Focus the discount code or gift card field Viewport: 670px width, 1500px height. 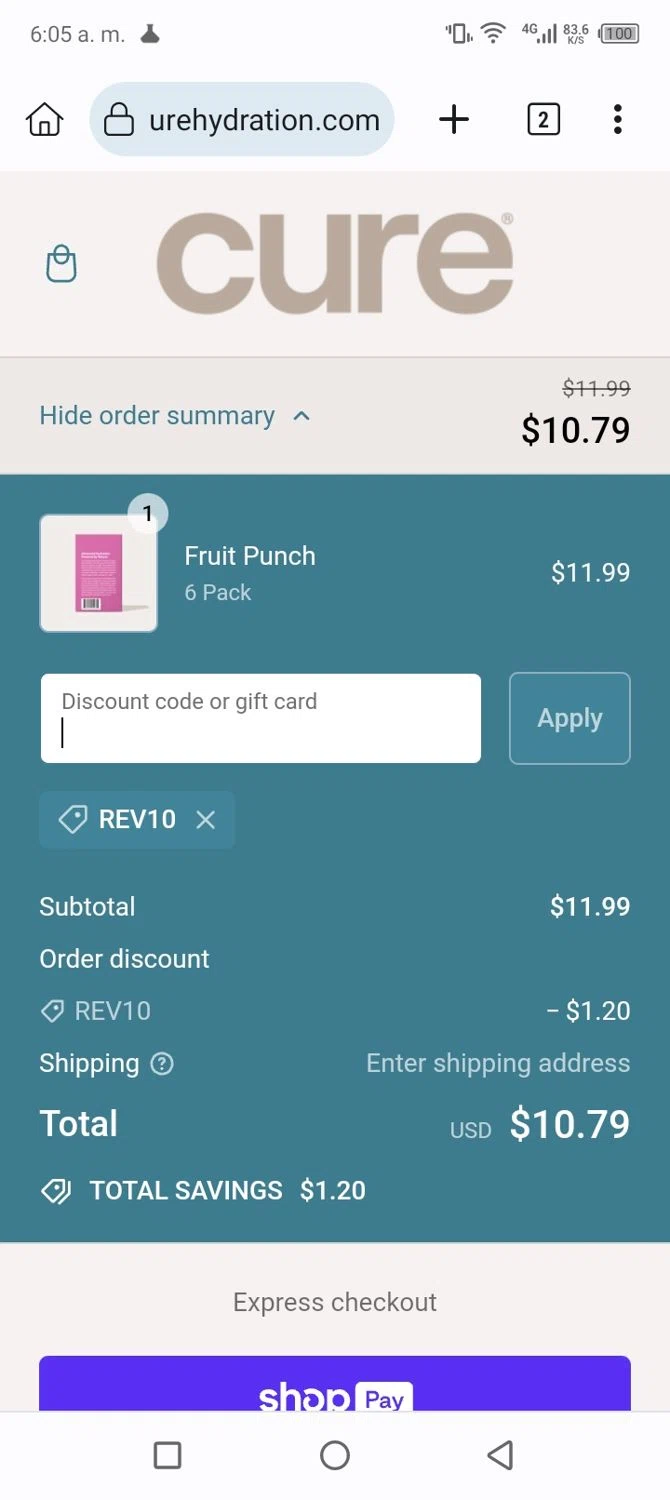[x=260, y=719]
